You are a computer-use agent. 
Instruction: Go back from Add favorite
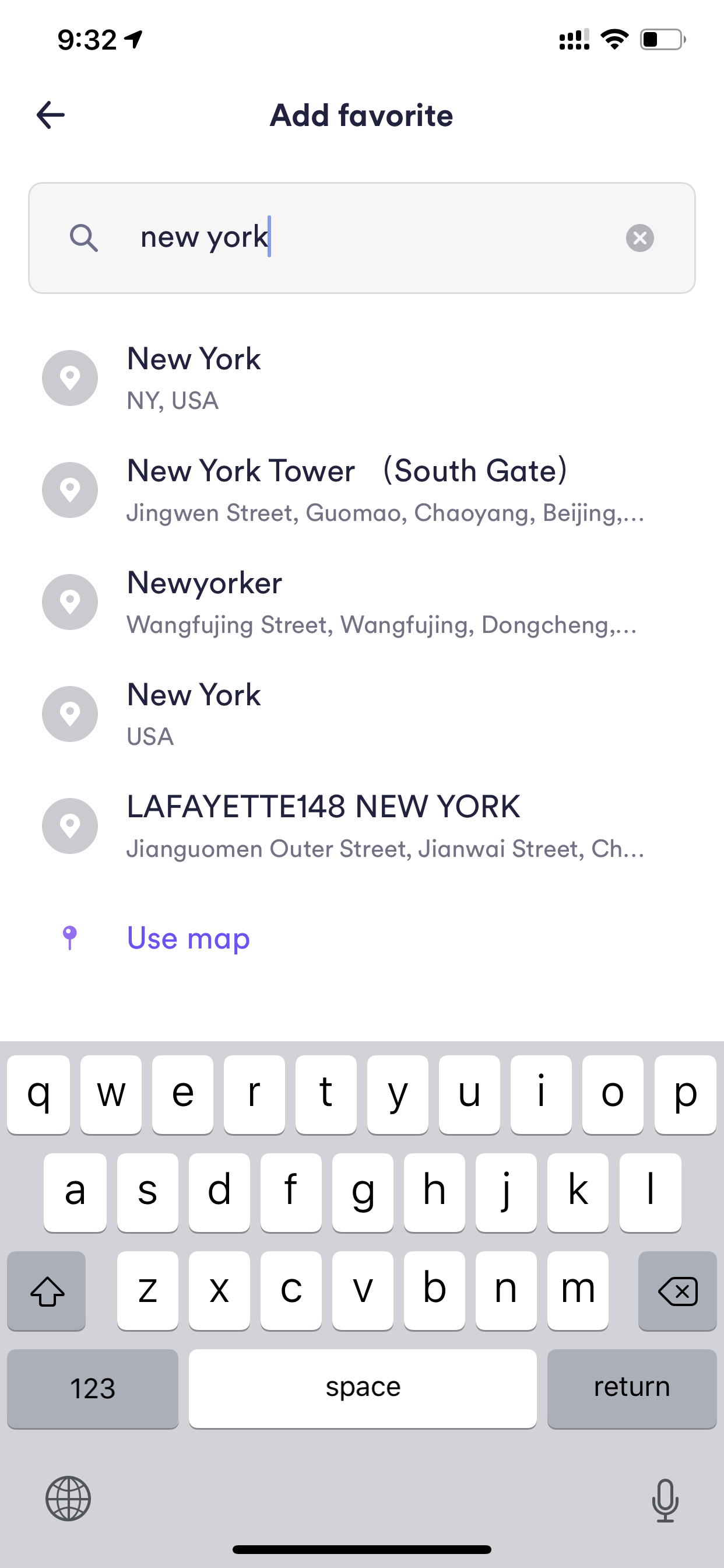tap(51, 115)
